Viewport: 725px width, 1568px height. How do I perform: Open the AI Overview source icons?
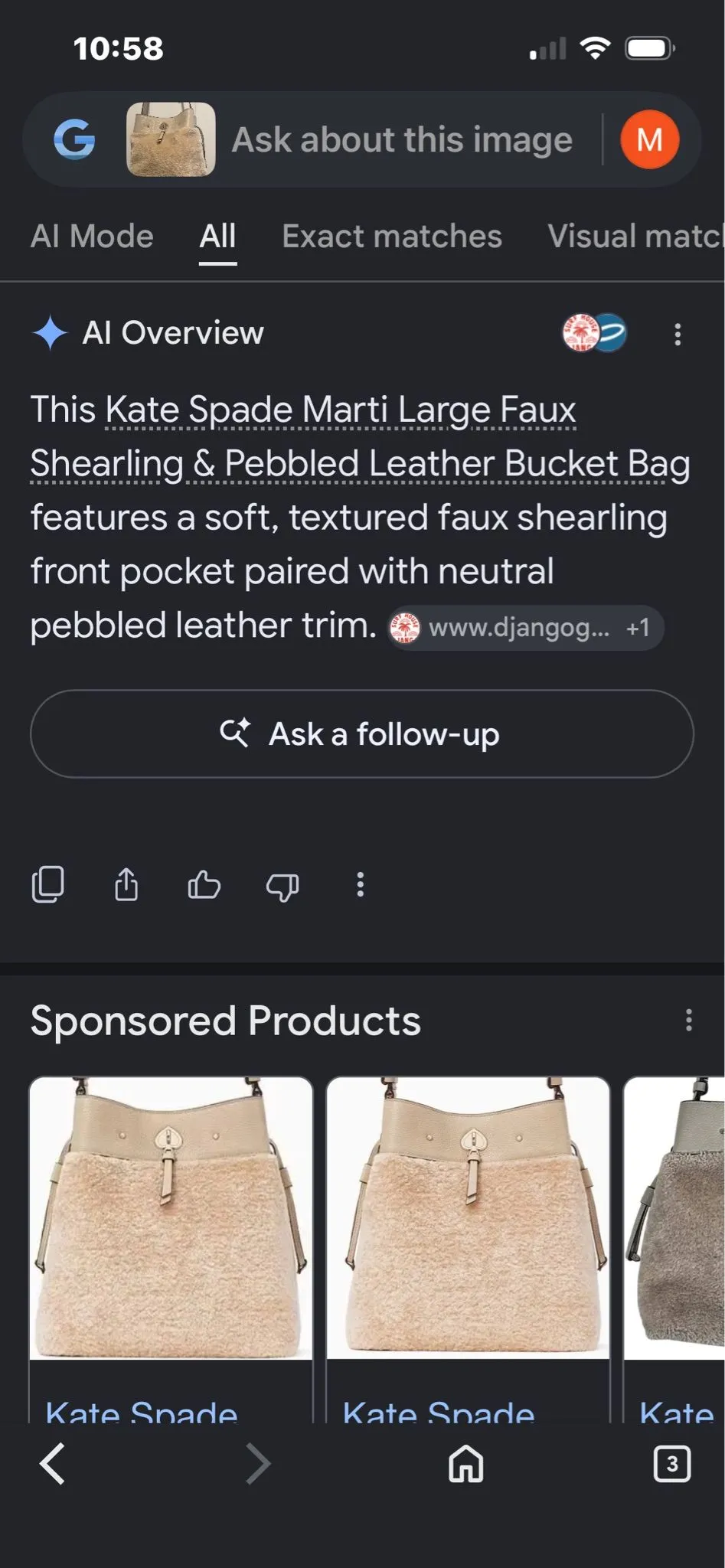(x=595, y=333)
